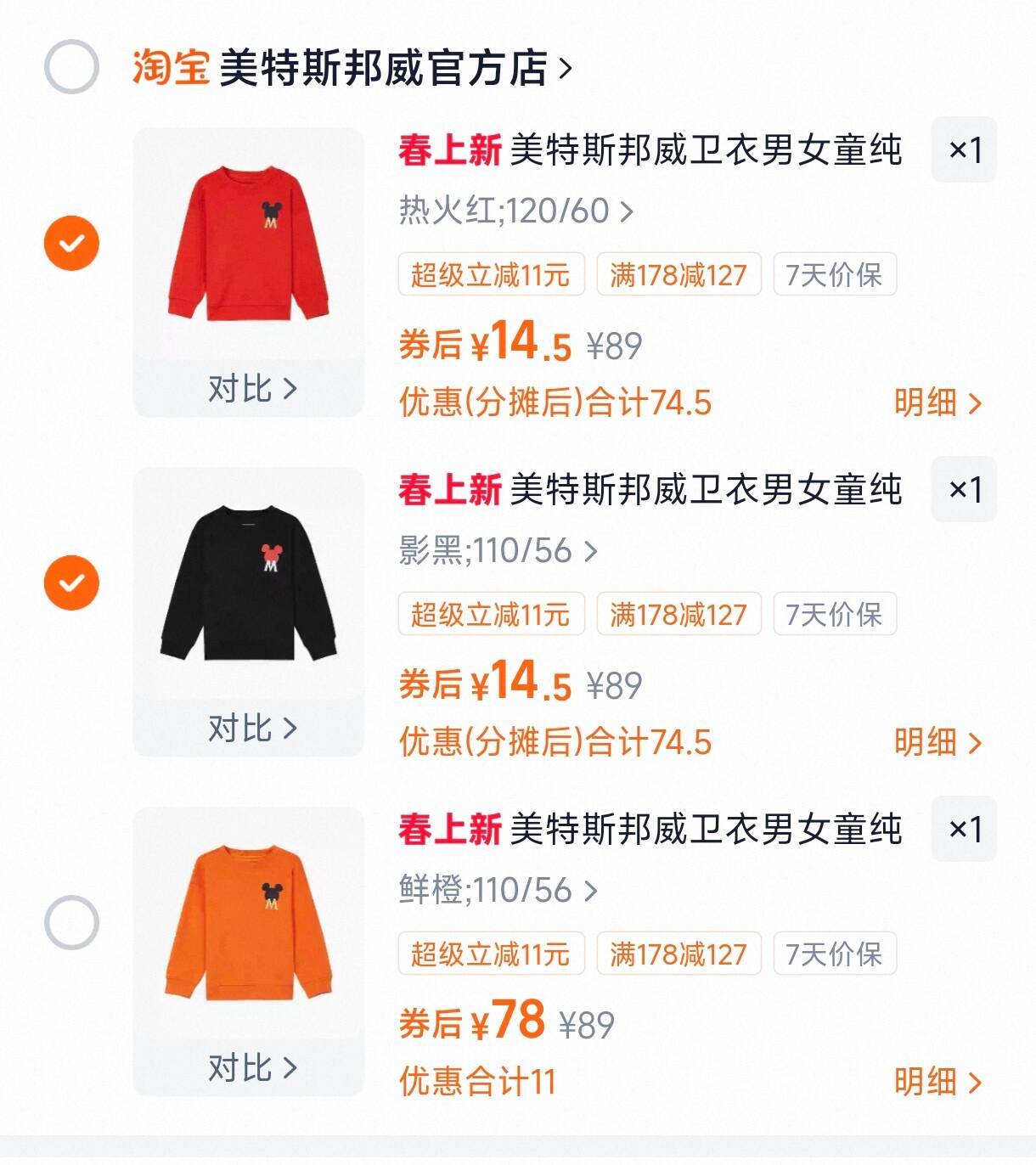1036x1165 pixels.
Task: Adjust quantity ×1 of 鲜橙 sweatshirt
Action: [x=964, y=829]
